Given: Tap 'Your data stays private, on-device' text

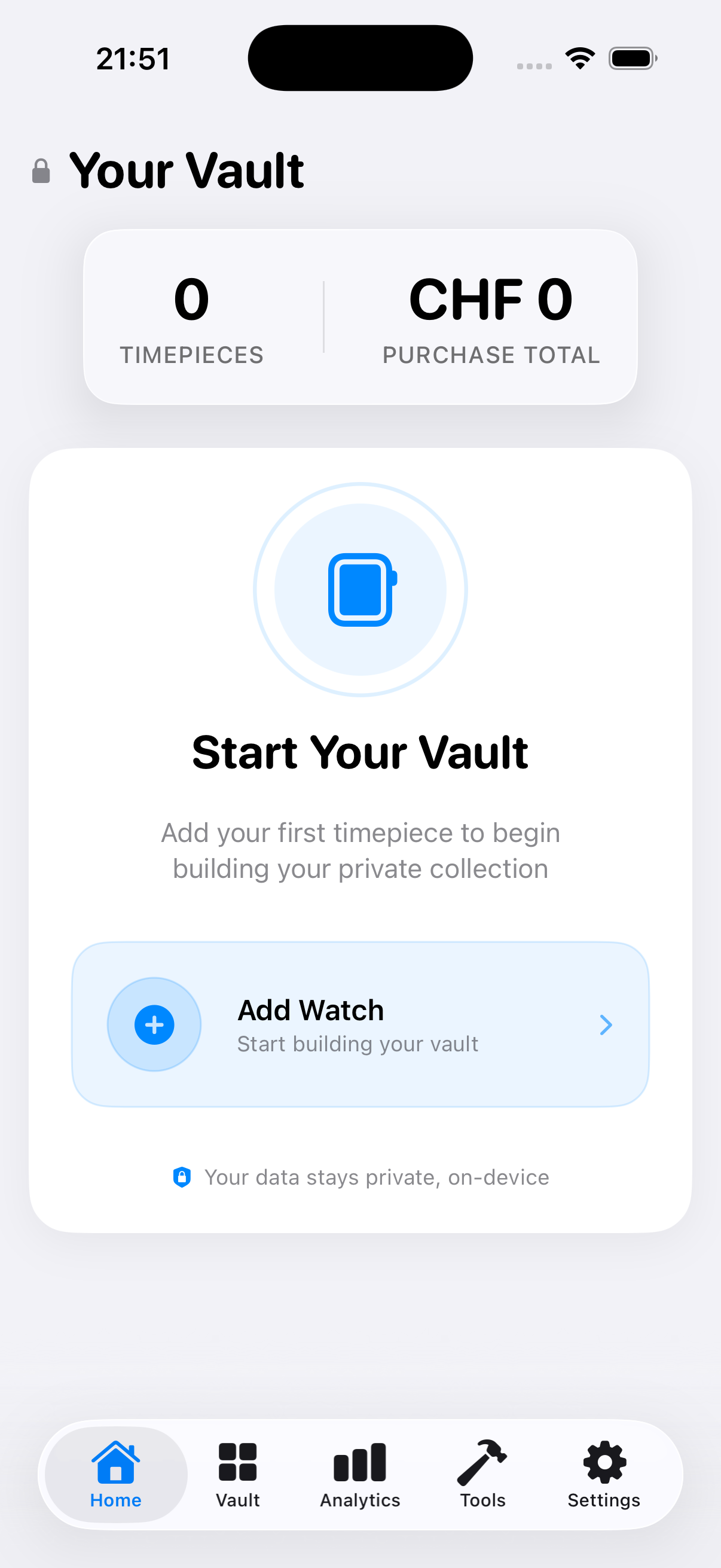Looking at the screenshot, I should (x=377, y=1177).
